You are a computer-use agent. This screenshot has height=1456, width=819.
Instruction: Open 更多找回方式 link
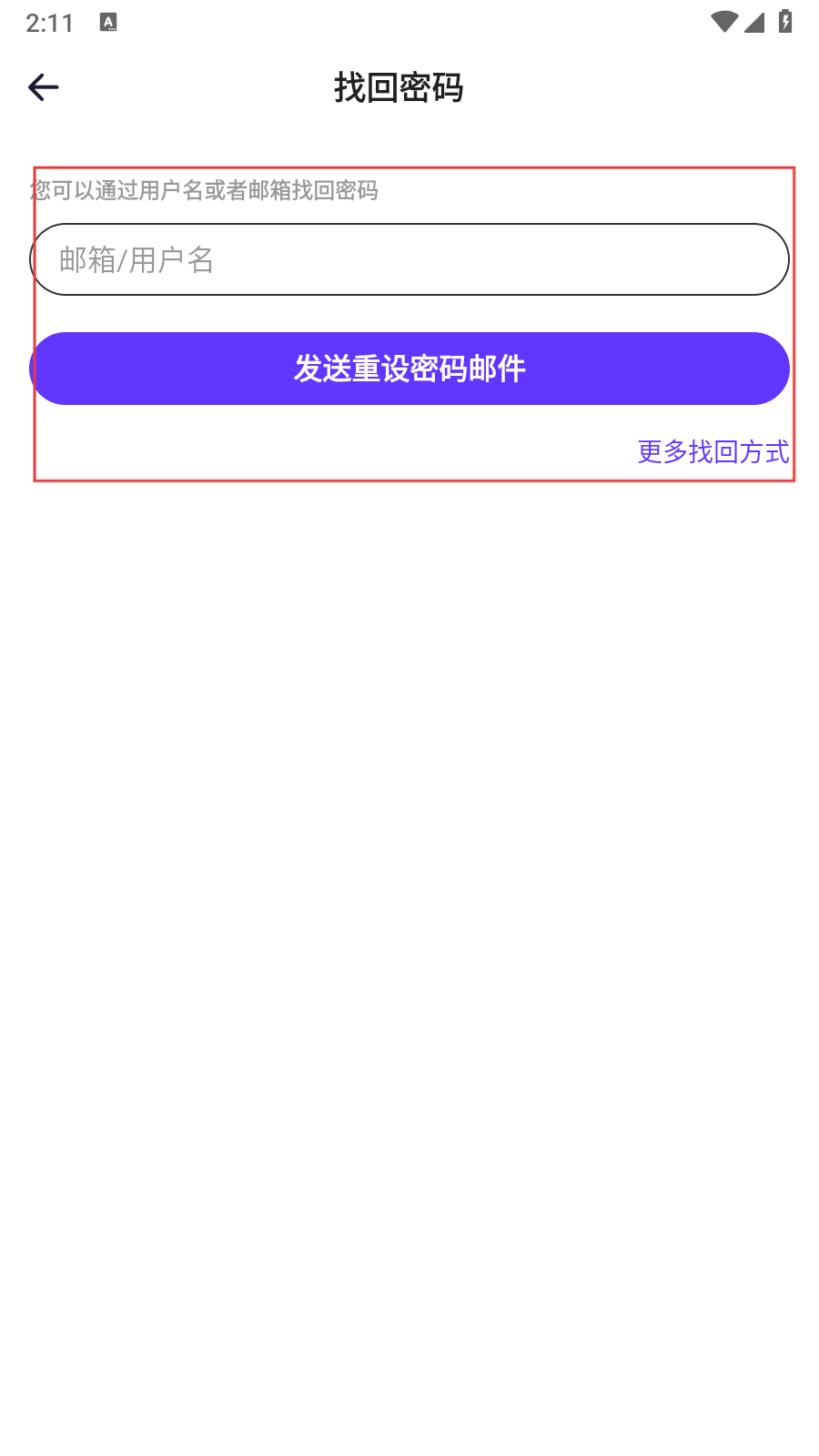click(713, 451)
